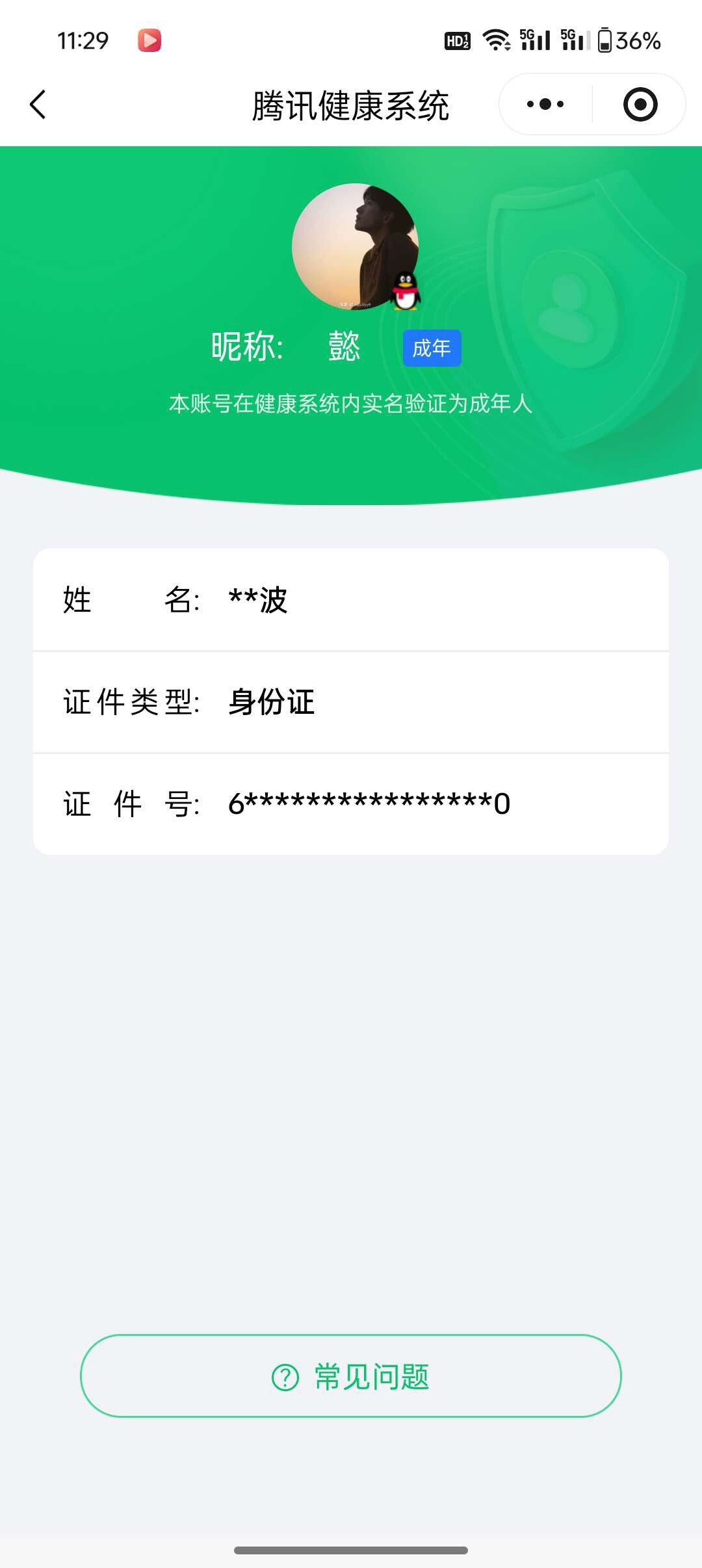
Task: Open the mini program options menu (...)
Action: click(546, 104)
